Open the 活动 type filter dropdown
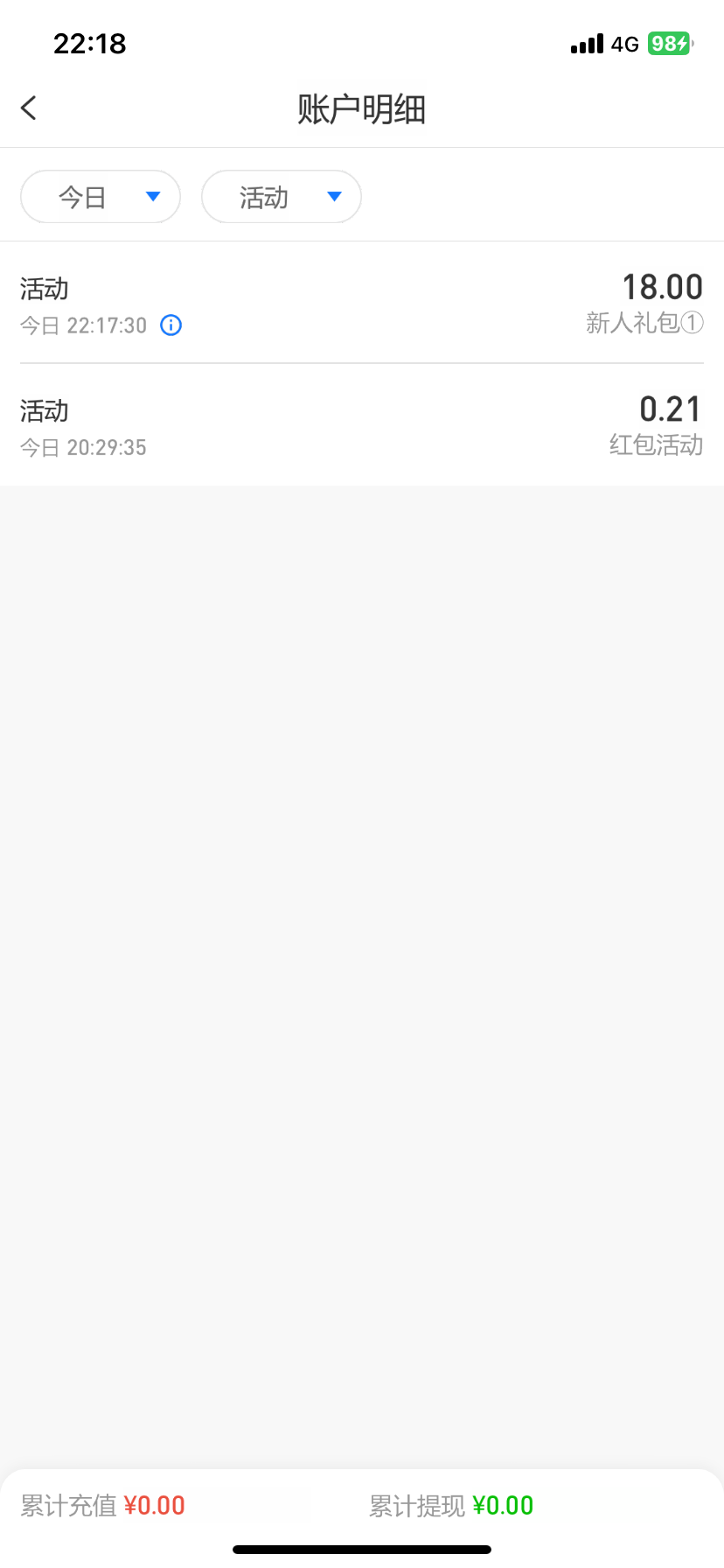This screenshot has height=1568, width=724. tap(282, 197)
